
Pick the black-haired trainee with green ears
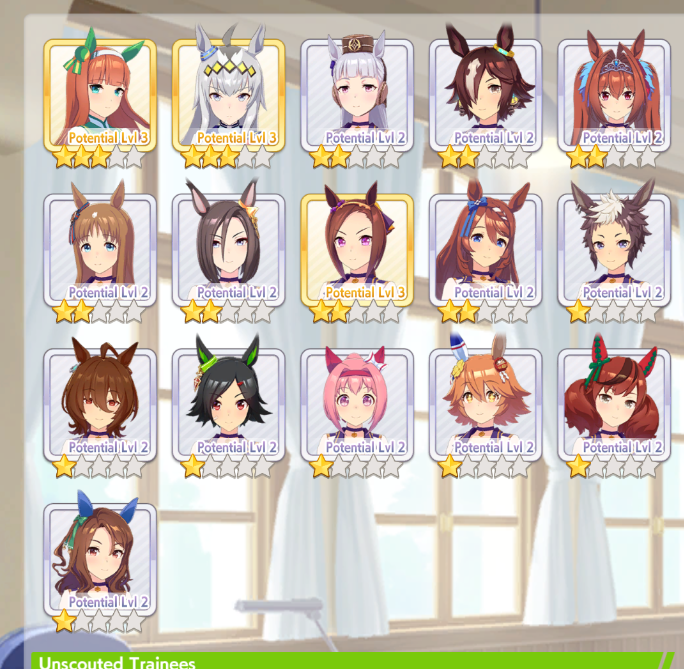coord(228,406)
